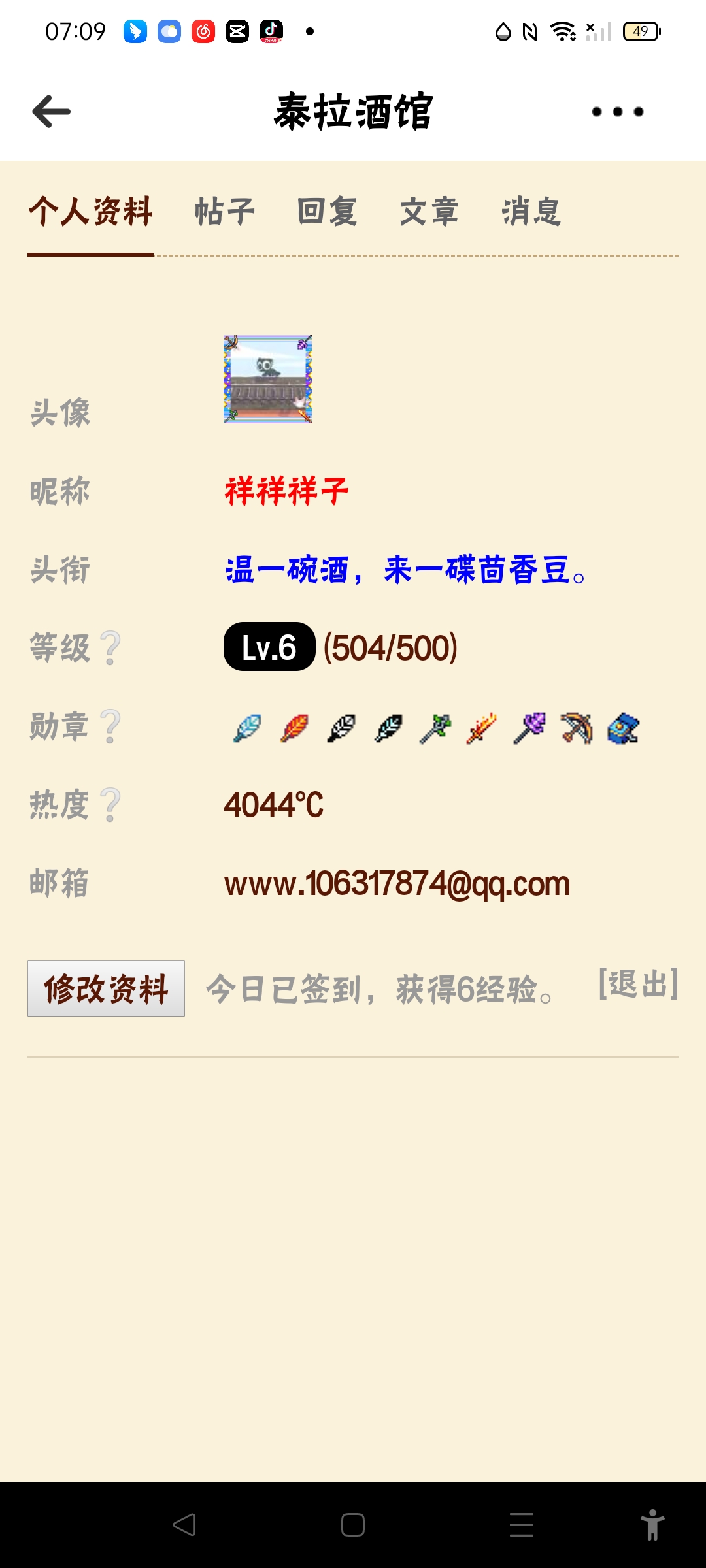The height and width of the screenshot is (1568, 706).
Task: Switch to the 帖子 tab
Action: coord(226,211)
